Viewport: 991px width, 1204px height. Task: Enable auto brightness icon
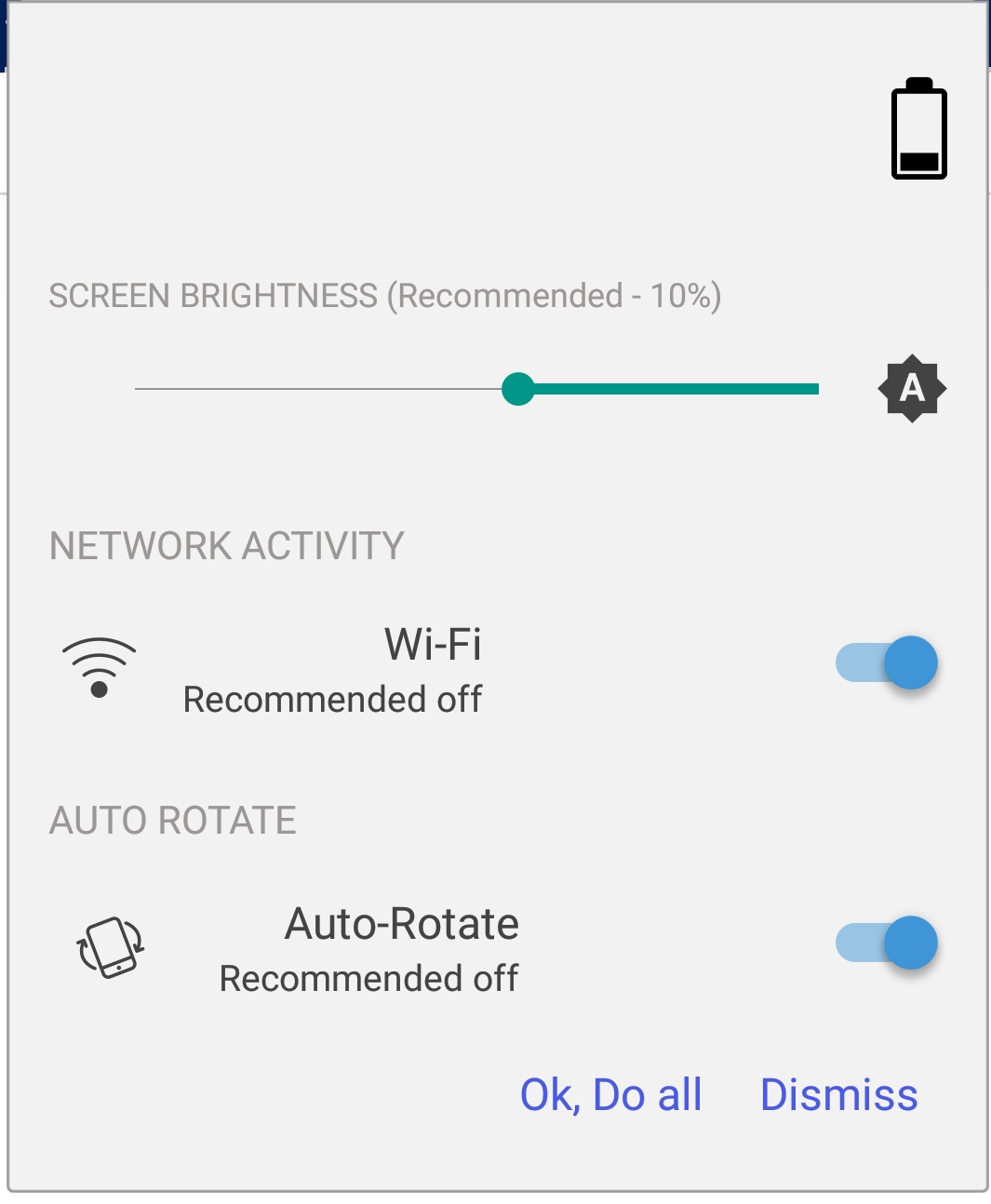point(912,388)
